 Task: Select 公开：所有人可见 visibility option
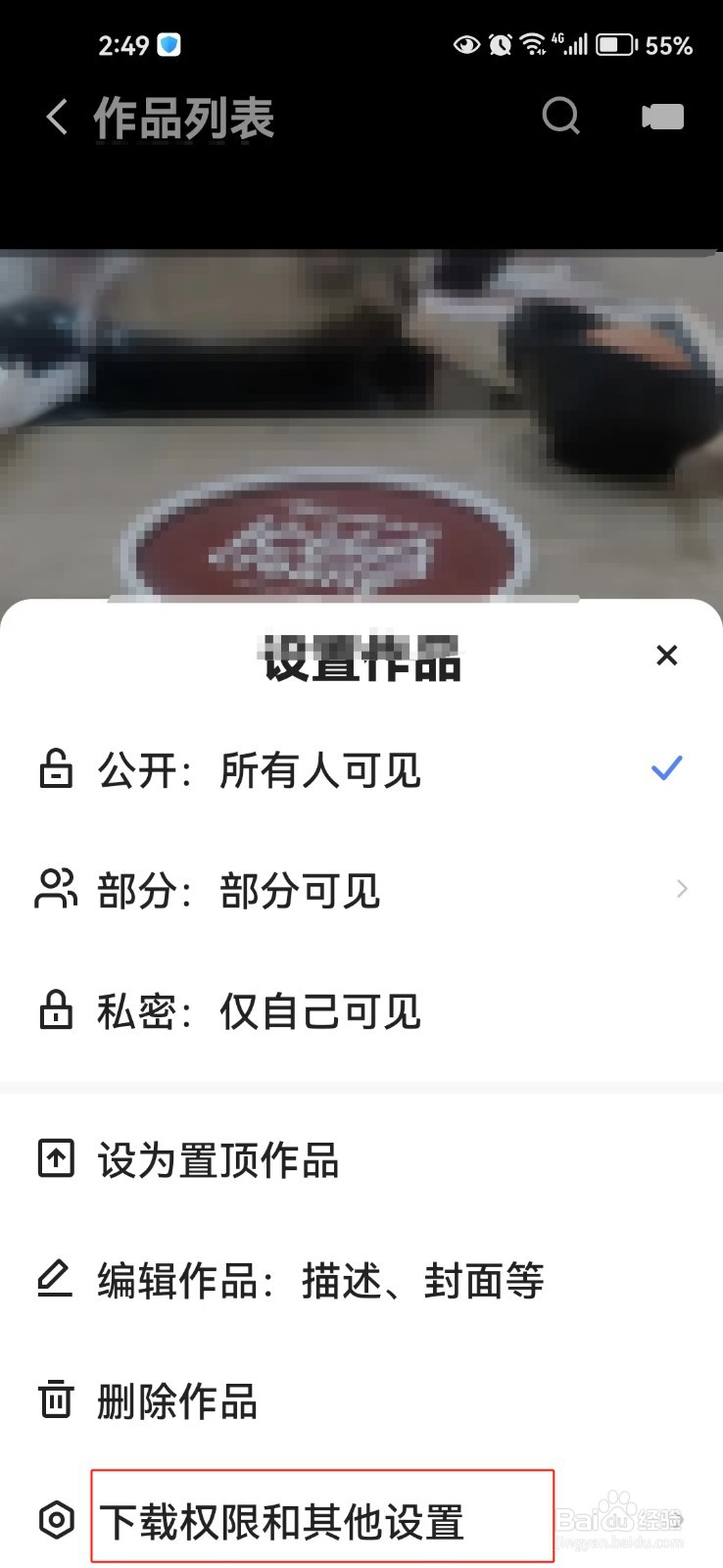coord(260,771)
